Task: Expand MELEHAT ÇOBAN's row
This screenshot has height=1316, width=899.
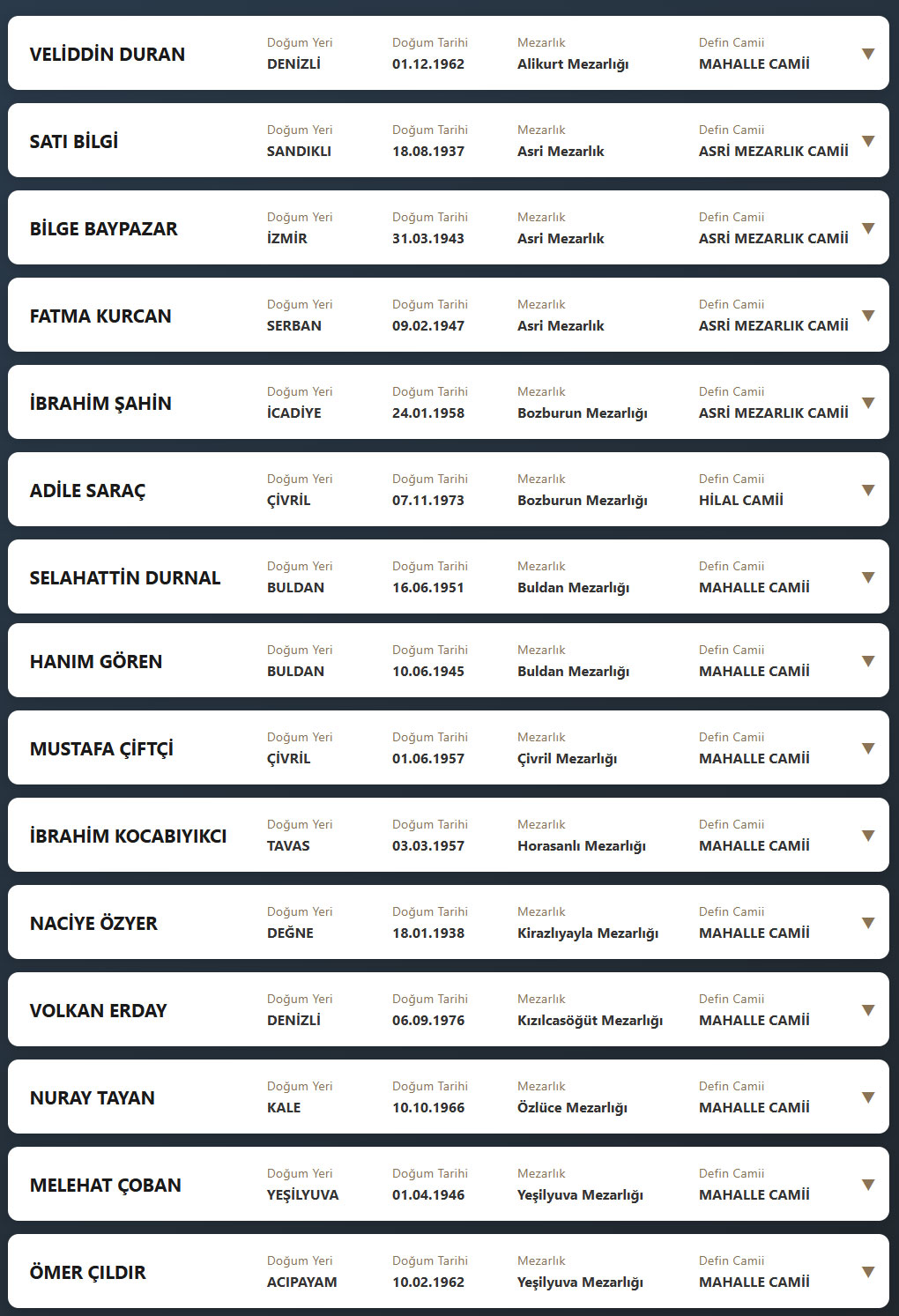Action: coord(868,1185)
